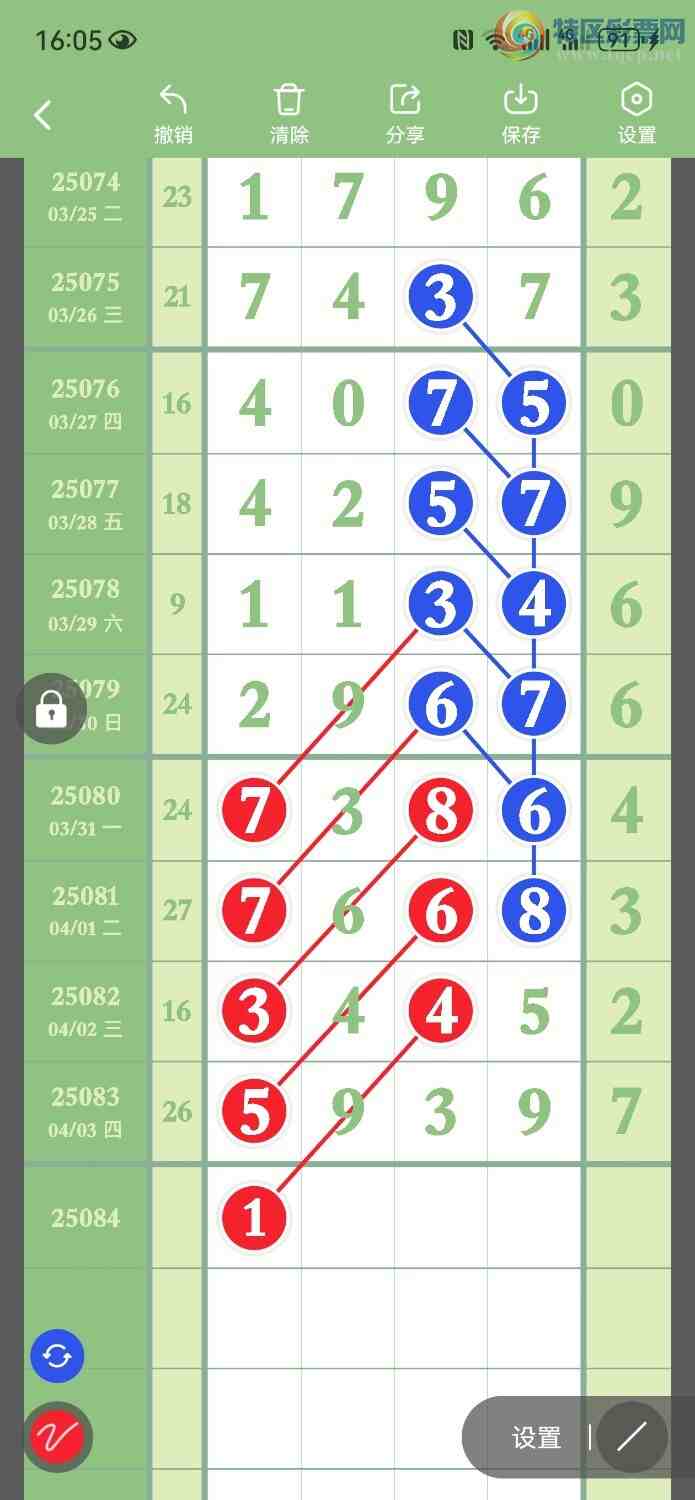This screenshot has width=695, height=1500.
Task: Share the chart via 分享
Action: [x=405, y=114]
